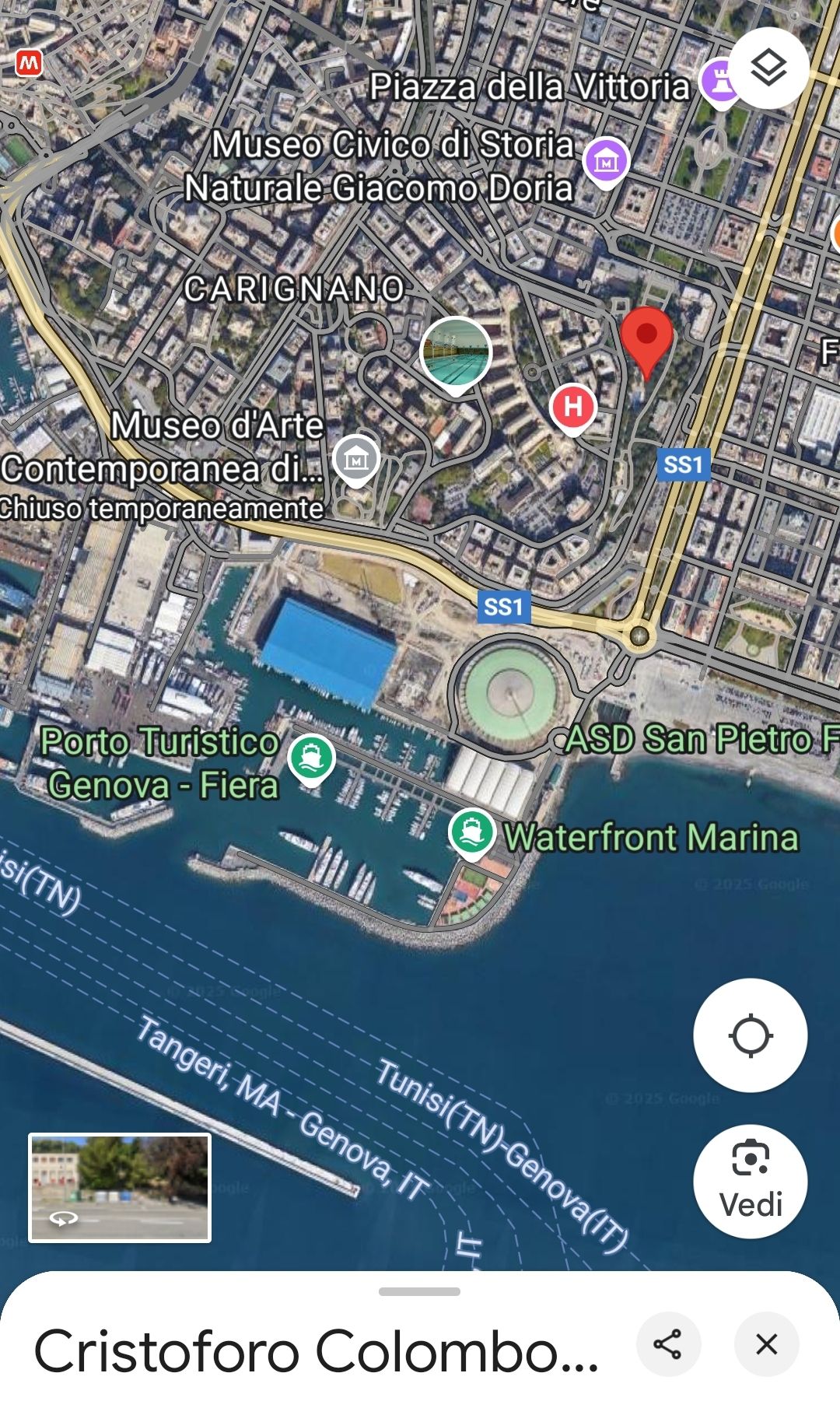Open the Street View thumbnail

tap(120, 1187)
